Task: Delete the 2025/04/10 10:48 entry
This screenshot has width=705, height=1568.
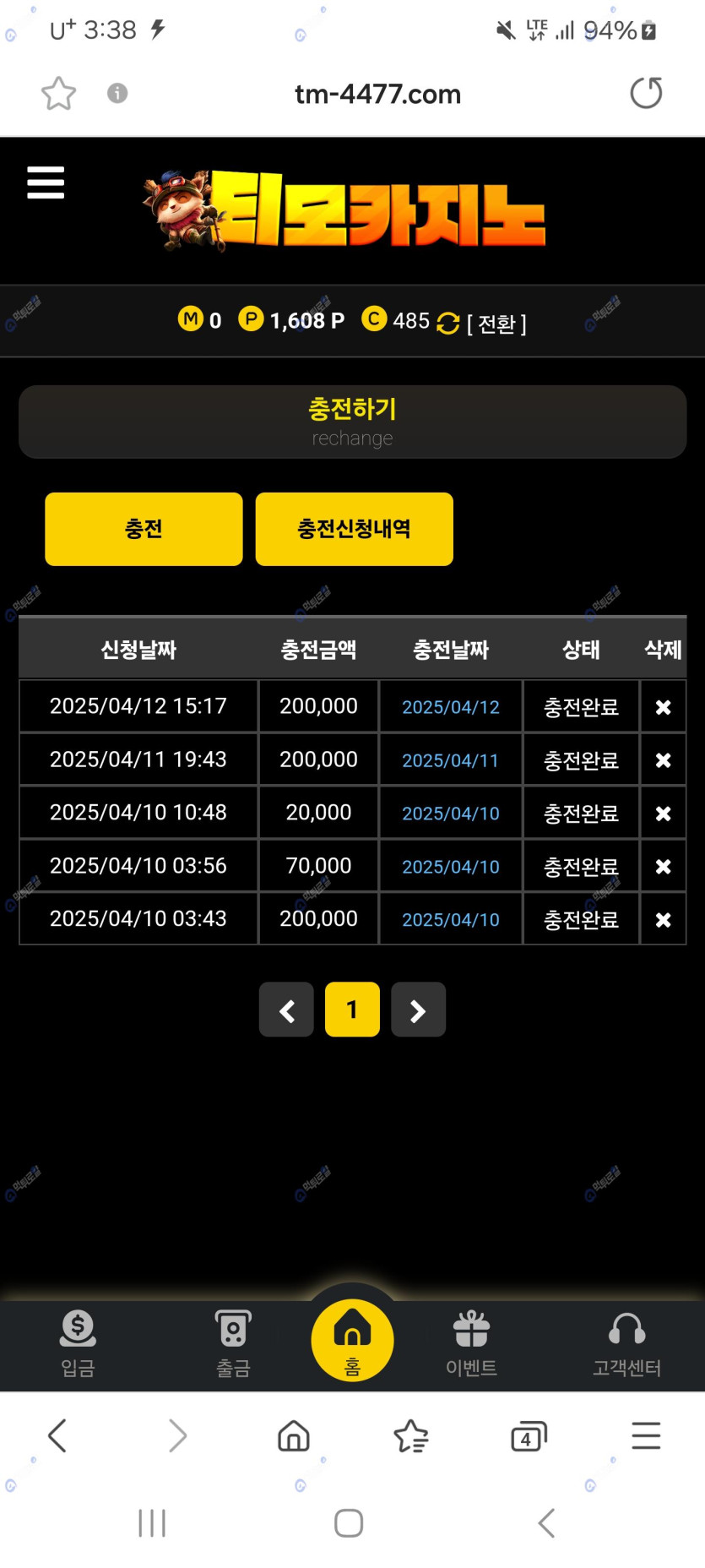Action: tap(663, 814)
